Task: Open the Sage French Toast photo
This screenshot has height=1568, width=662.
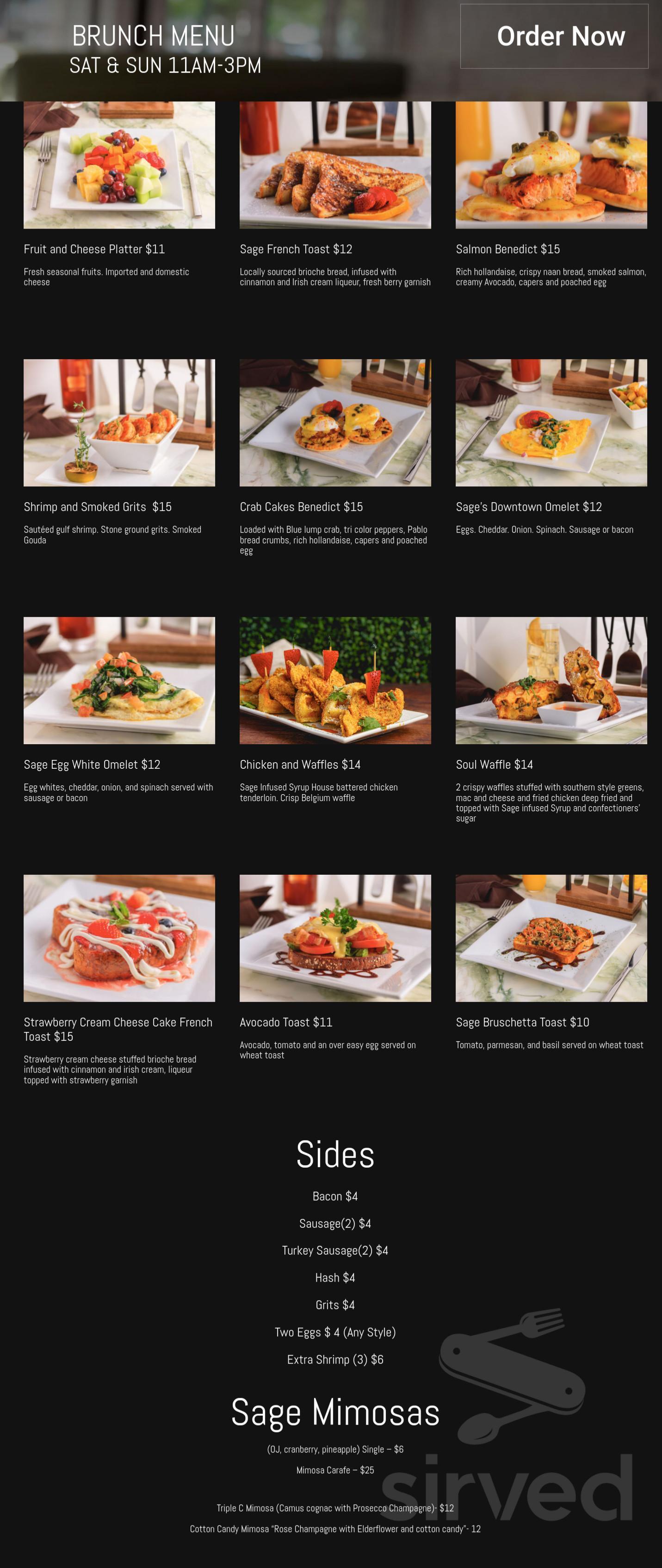Action: 334,164
